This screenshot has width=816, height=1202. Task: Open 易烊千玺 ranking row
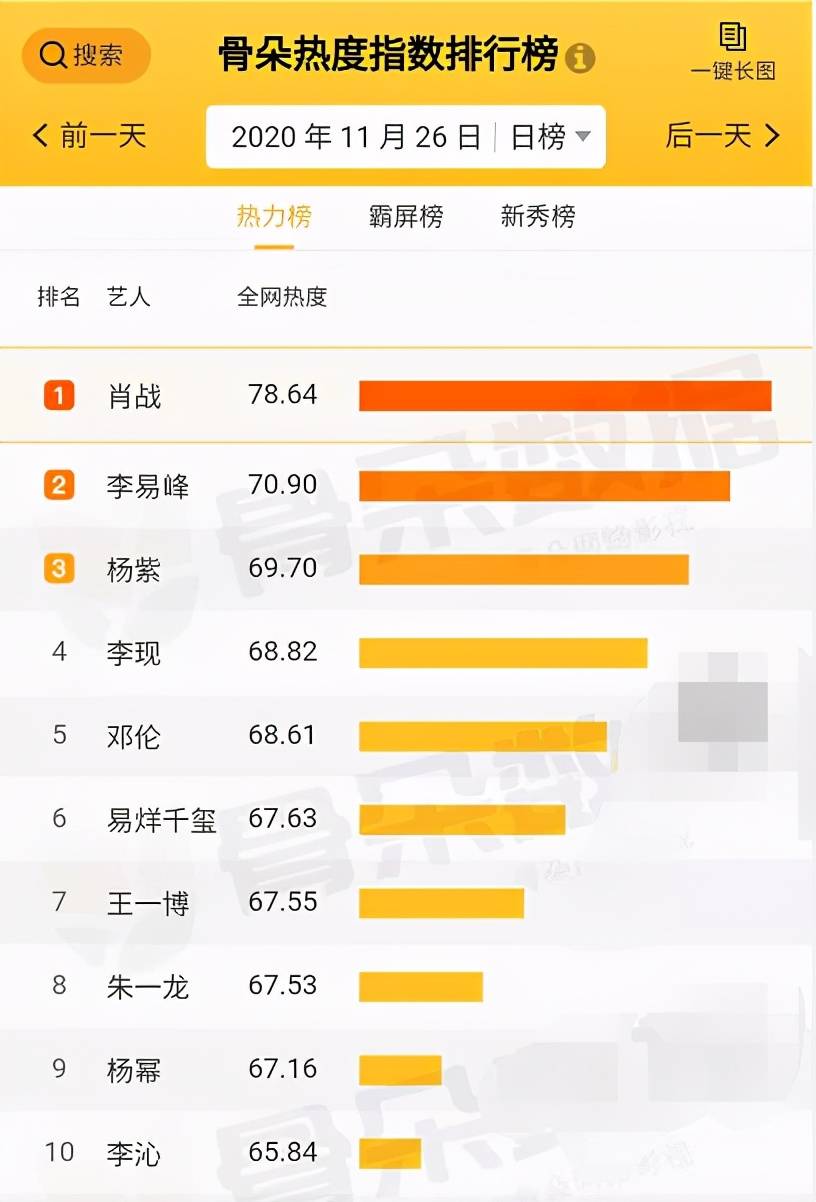(x=160, y=820)
